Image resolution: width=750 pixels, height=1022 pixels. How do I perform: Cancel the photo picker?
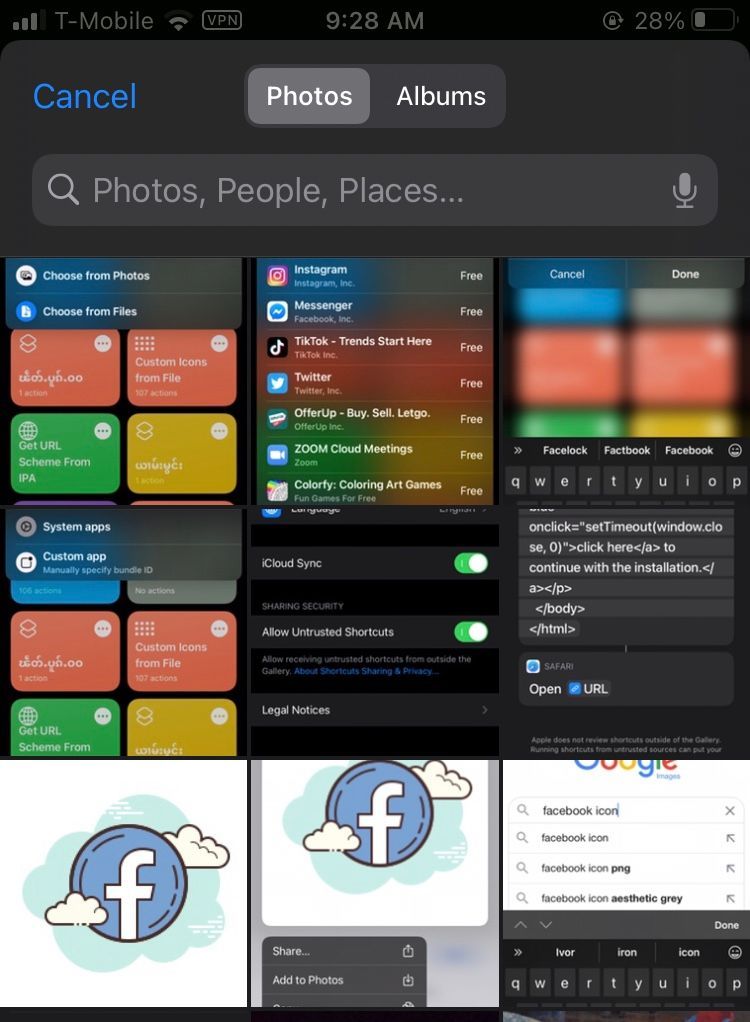pos(85,96)
